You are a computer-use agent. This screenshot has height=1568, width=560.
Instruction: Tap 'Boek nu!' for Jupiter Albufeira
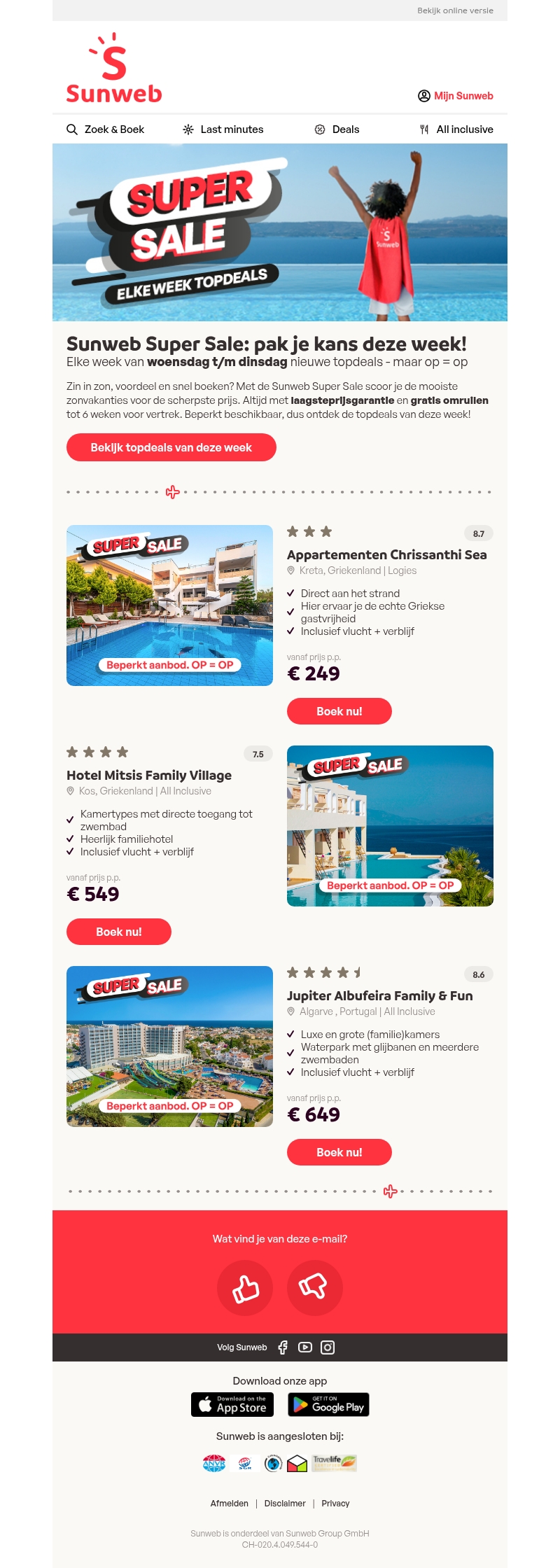pos(339,1152)
